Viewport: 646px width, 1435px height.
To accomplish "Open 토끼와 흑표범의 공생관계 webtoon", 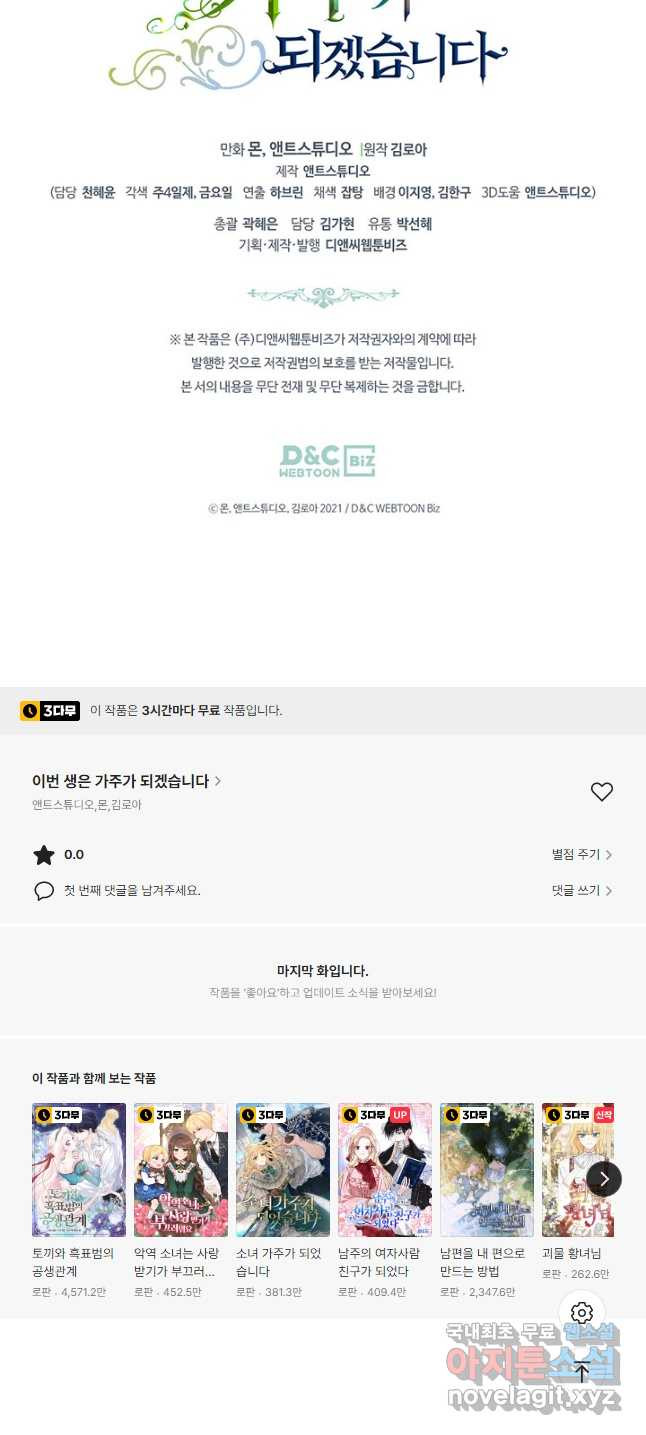I will (x=79, y=1169).
